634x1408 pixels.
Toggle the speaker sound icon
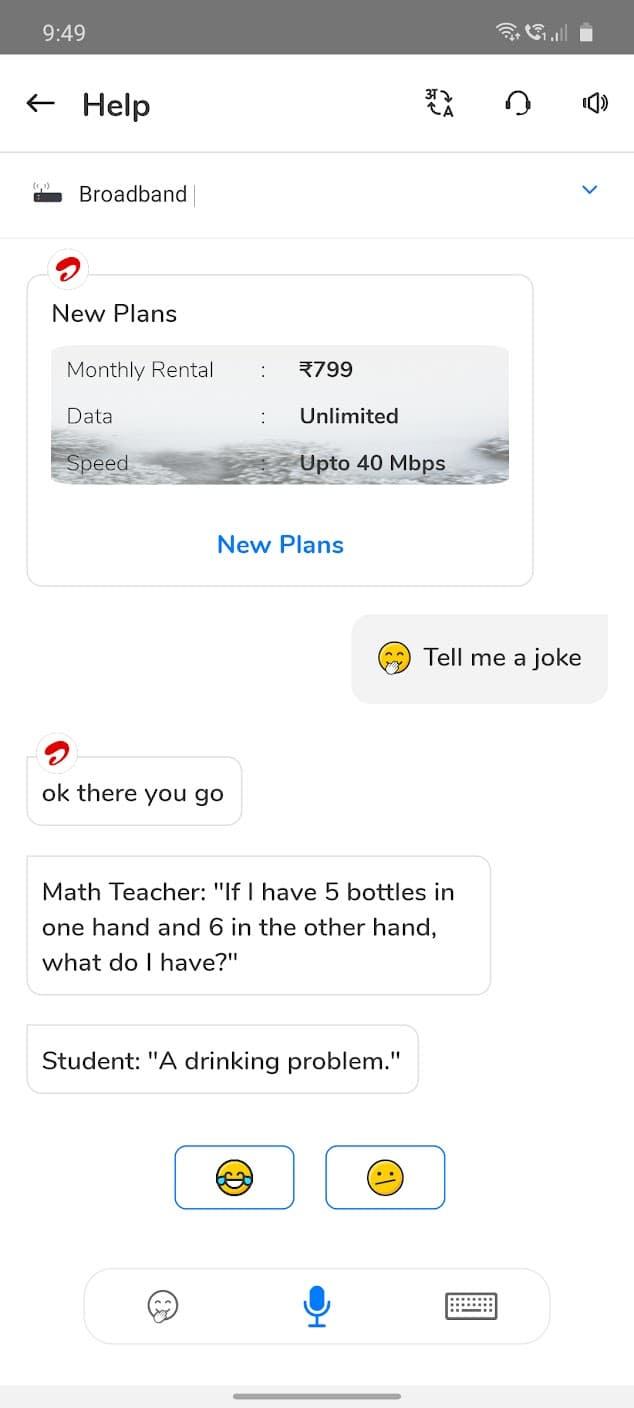(x=595, y=103)
